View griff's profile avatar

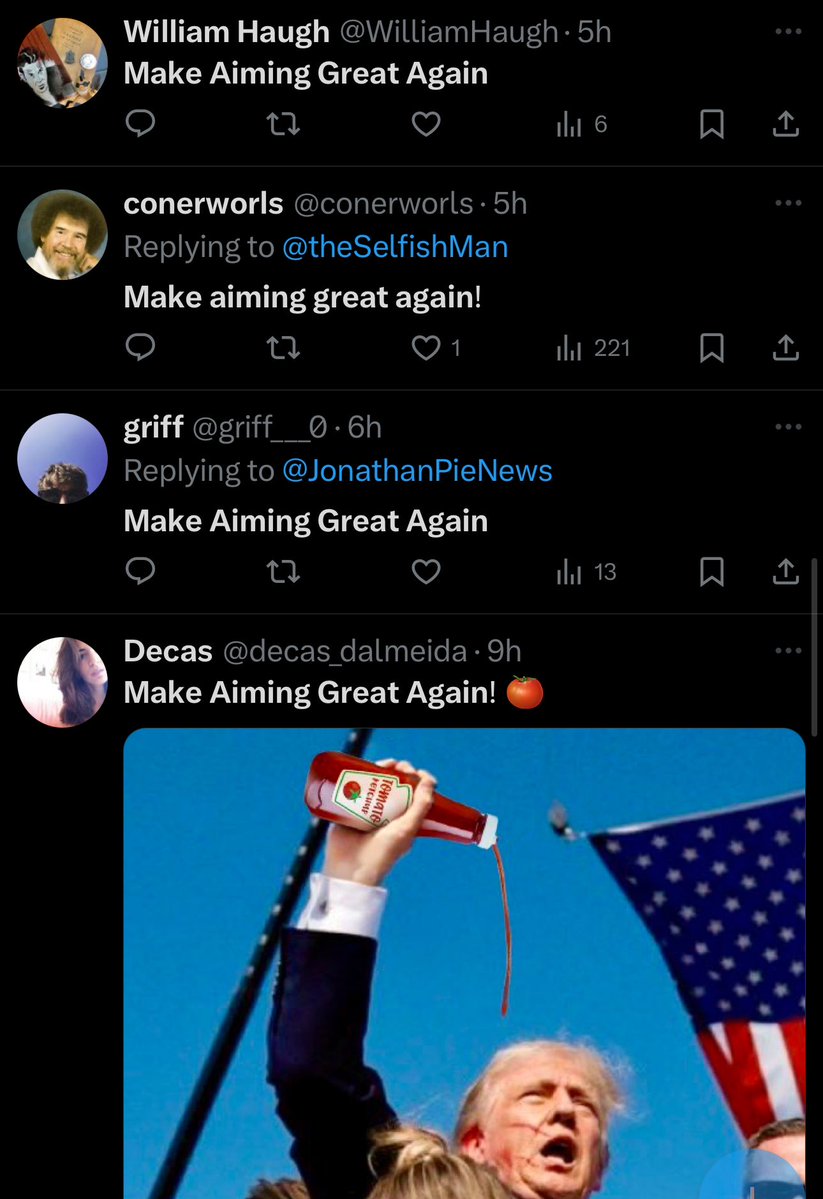point(62,459)
